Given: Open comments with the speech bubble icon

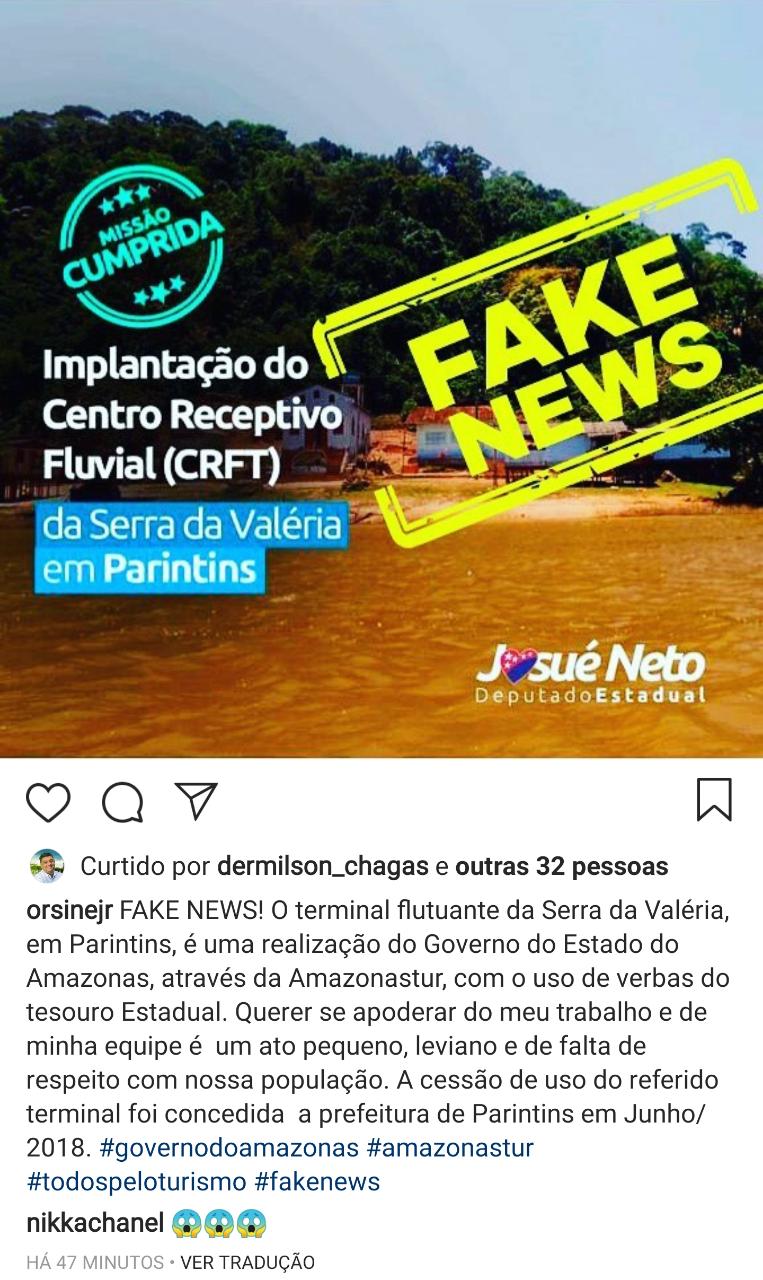Looking at the screenshot, I should pos(123,802).
